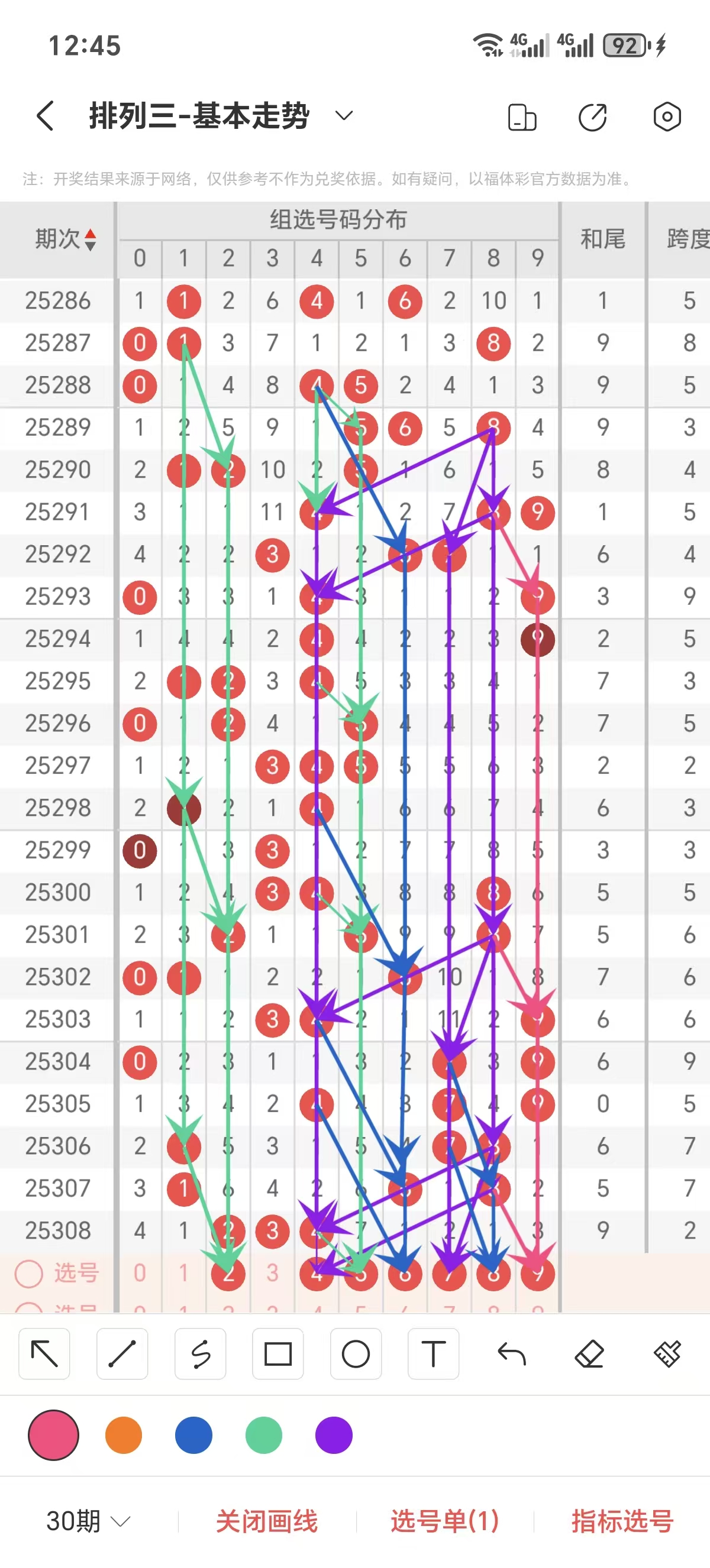This screenshot has width=710, height=1568.
Task: Activate the eraser tool
Action: pos(589,1354)
